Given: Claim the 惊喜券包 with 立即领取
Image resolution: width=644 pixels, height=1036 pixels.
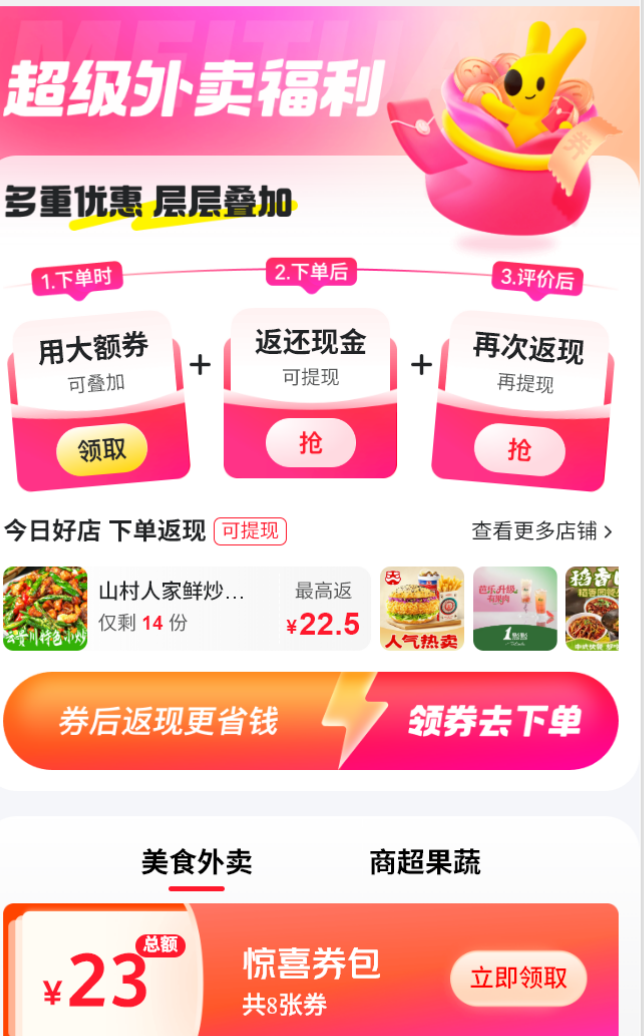Looking at the screenshot, I should click(518, 977).
